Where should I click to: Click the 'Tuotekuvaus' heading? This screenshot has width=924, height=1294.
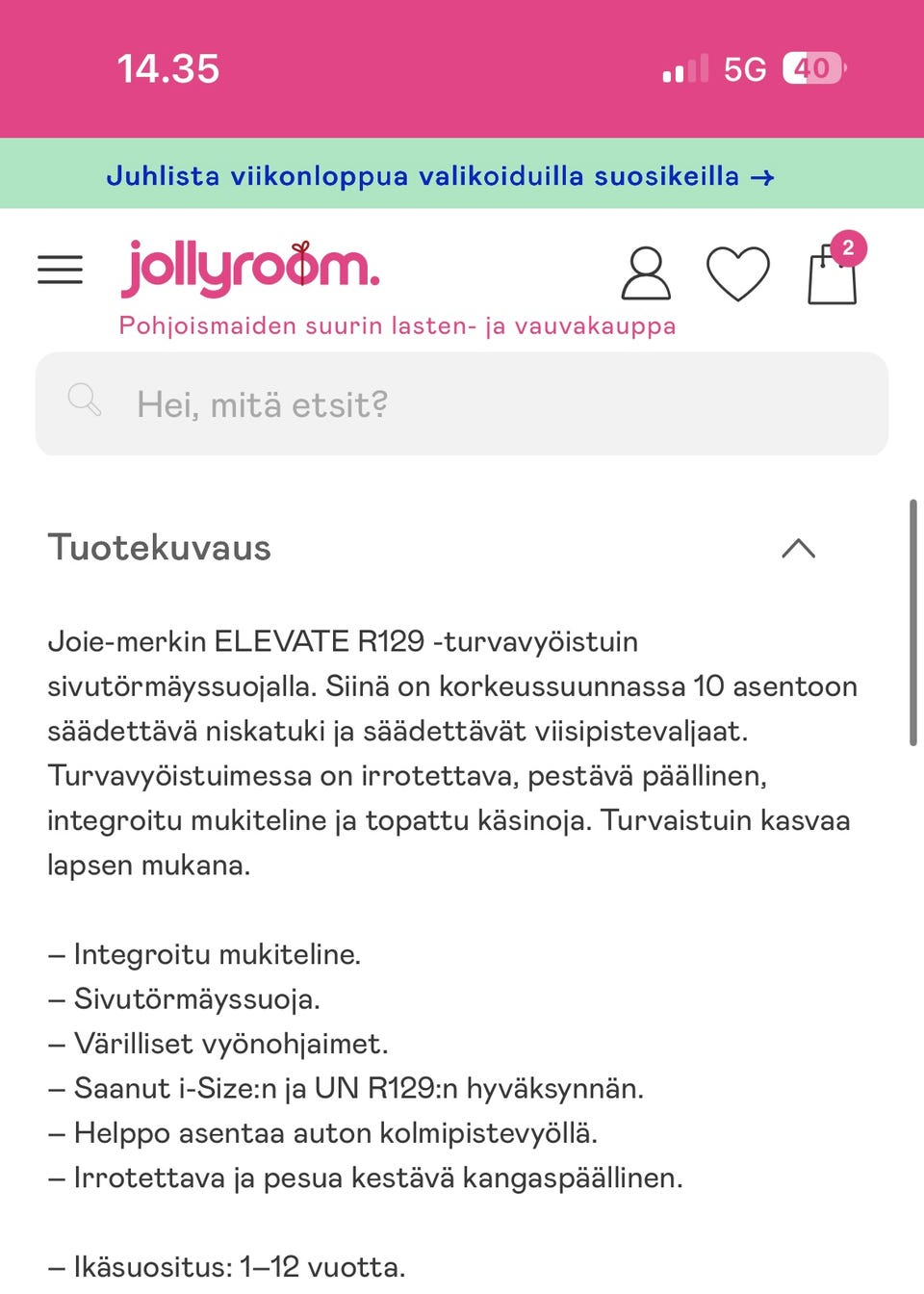coord(160,548)
